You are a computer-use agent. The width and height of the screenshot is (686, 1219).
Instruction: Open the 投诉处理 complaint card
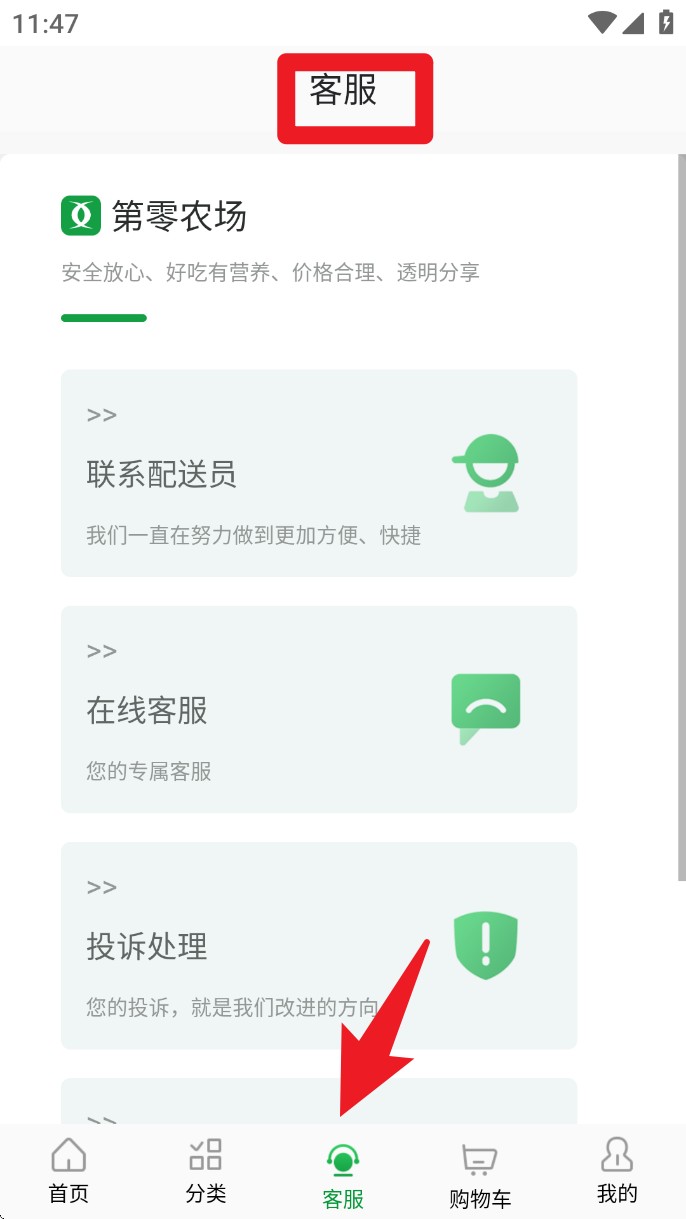point(319,945)
